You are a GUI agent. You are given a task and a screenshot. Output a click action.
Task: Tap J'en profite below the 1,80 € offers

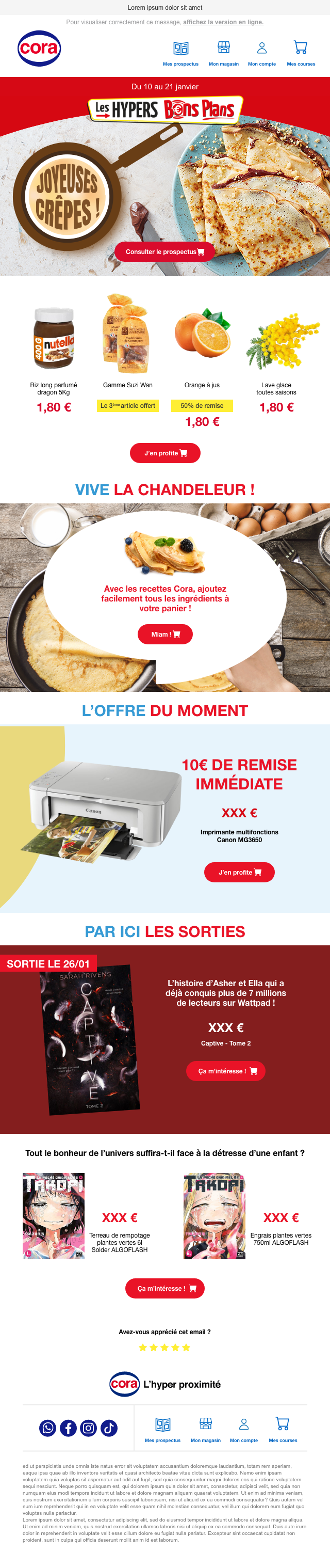click(x=166, y=453)
